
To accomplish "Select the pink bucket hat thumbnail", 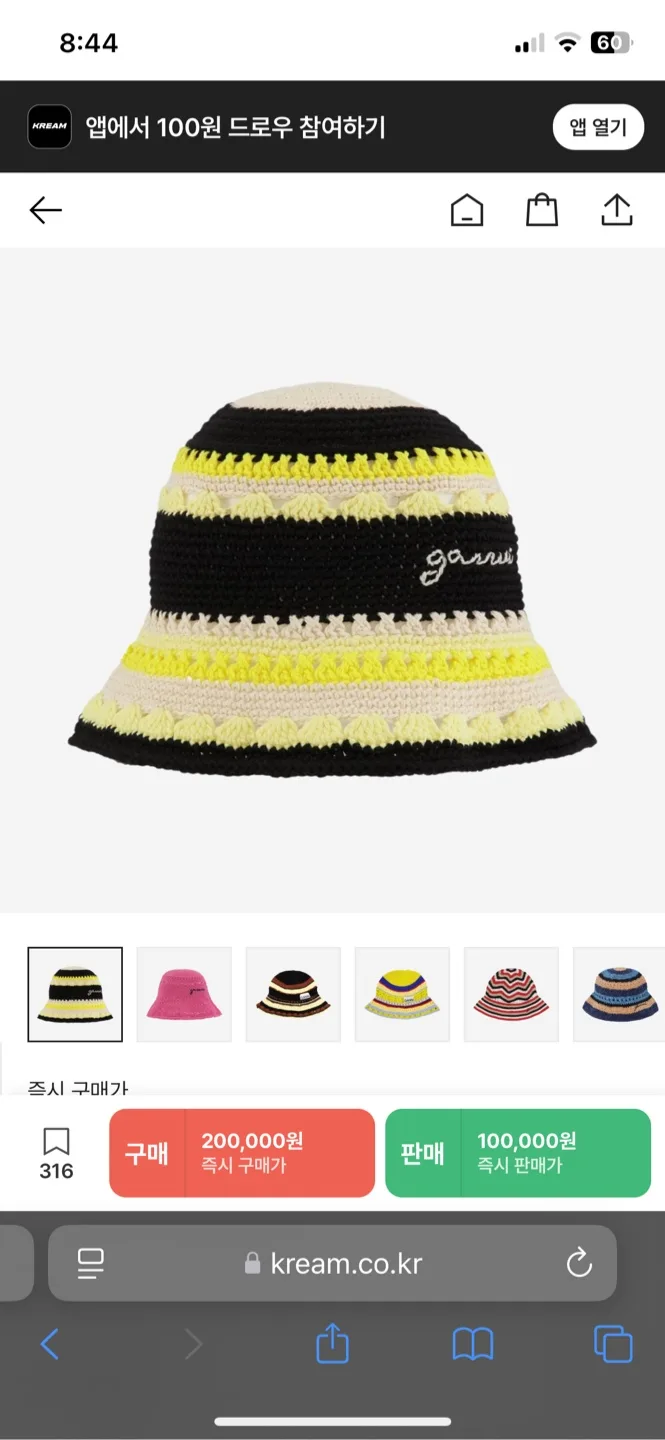I will (184, 994).
